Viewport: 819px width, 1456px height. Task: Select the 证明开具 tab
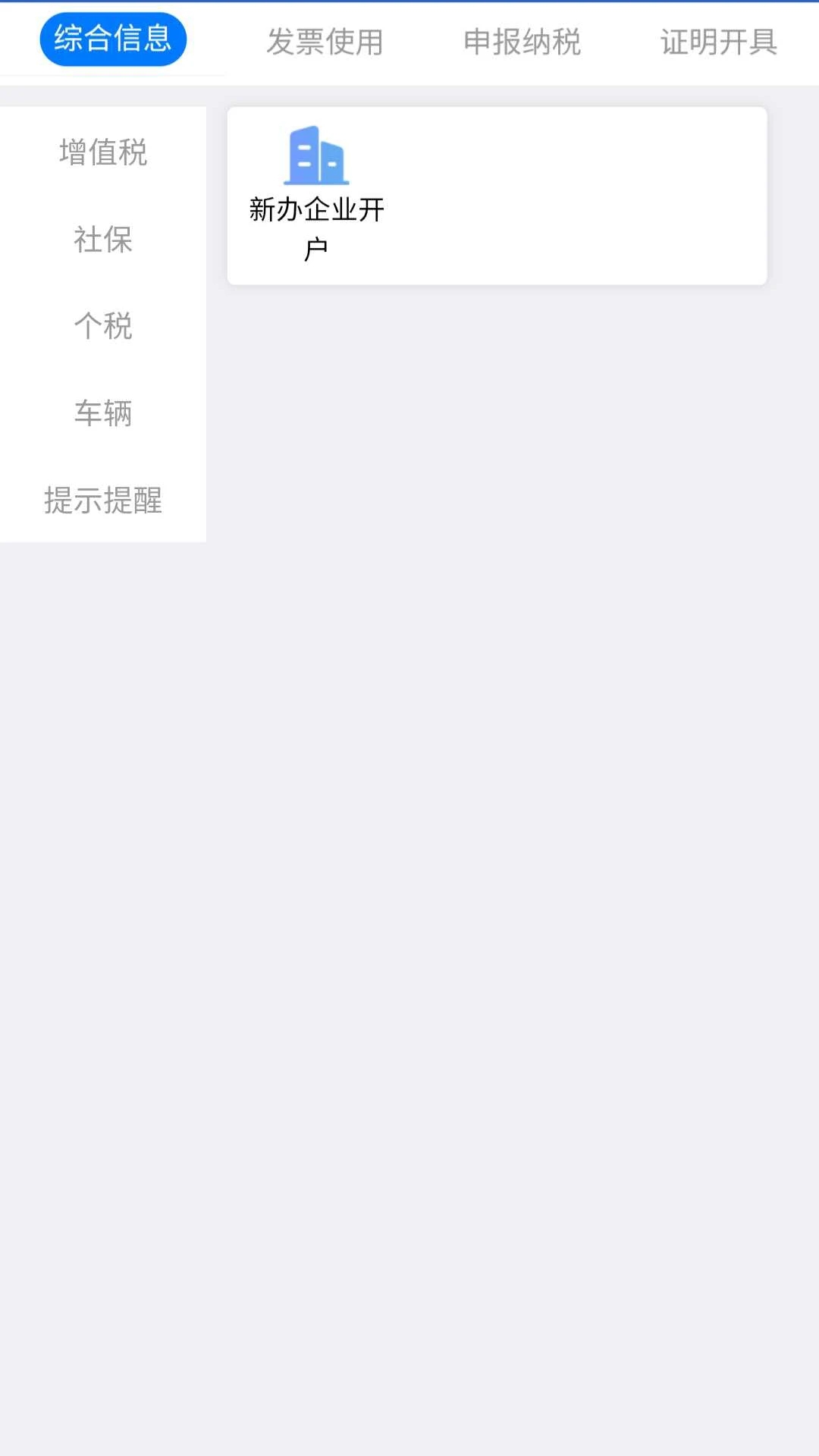click(719, 42)
